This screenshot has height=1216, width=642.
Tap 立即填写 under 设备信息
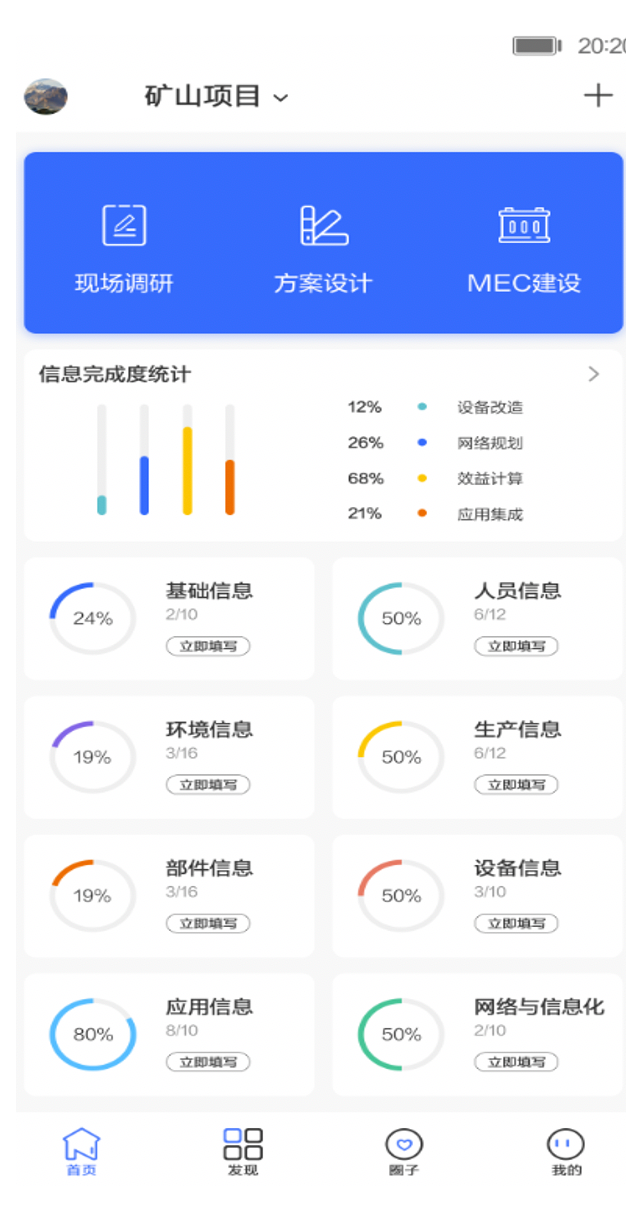(x=516, y=924)
